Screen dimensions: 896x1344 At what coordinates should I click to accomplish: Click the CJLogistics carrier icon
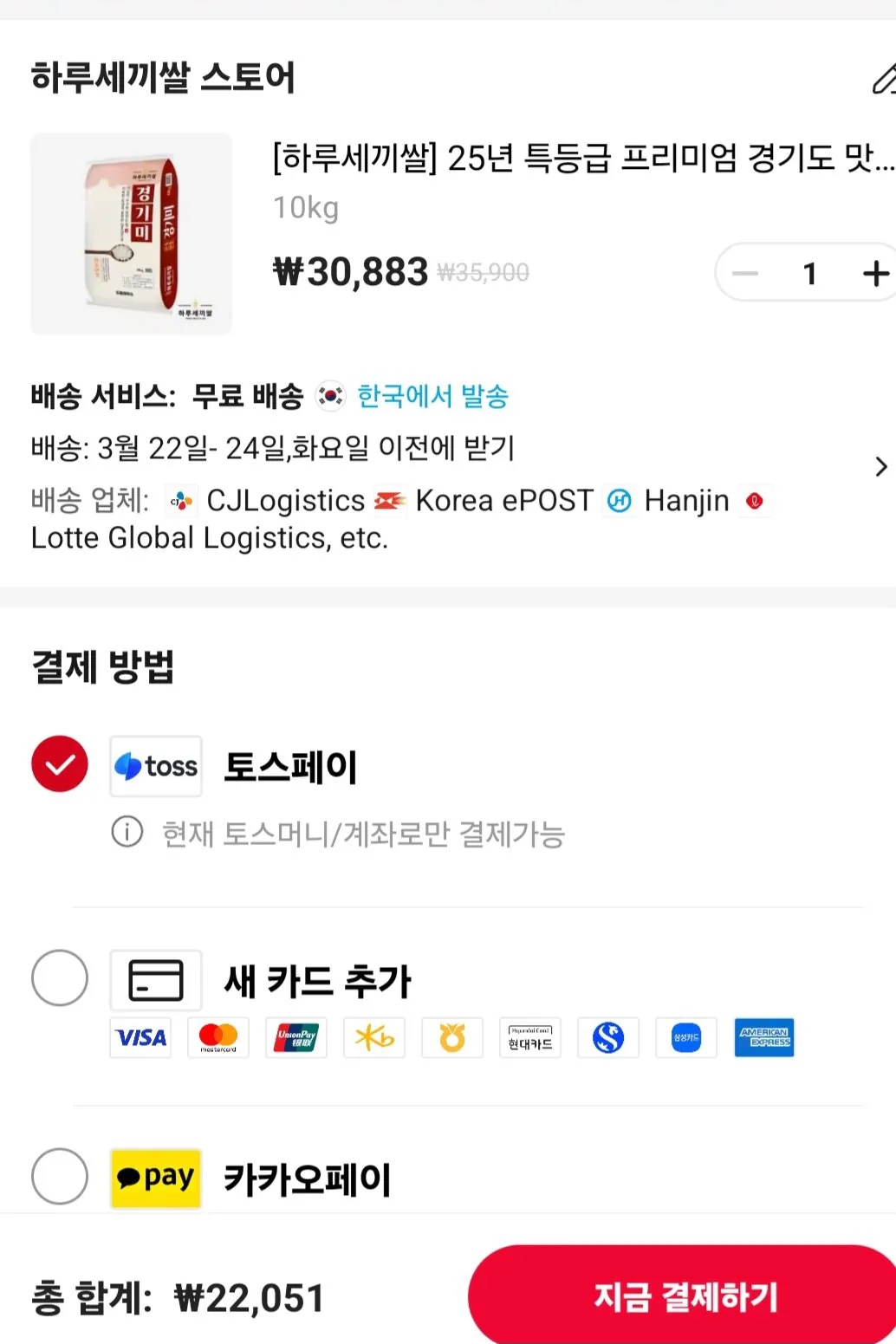(x=181, y=501)
